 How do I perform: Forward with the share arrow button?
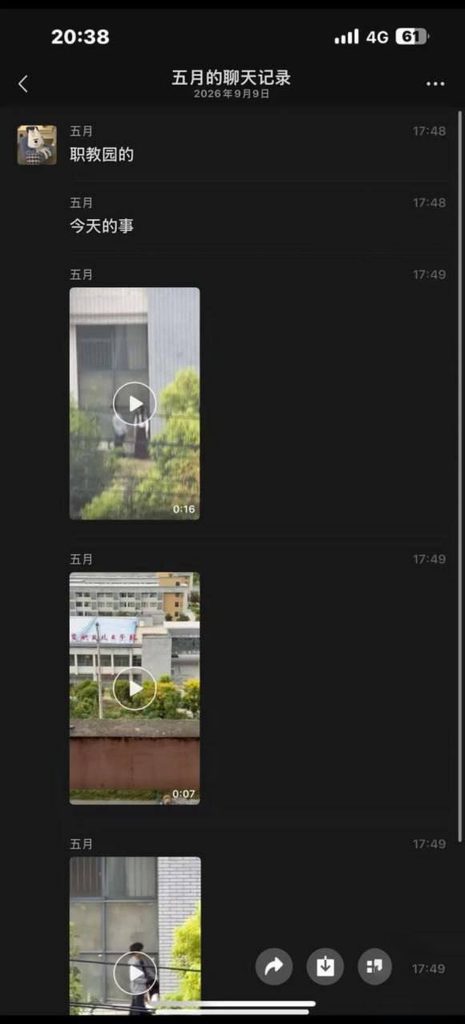pyautogui.click(x=274, y=967)
